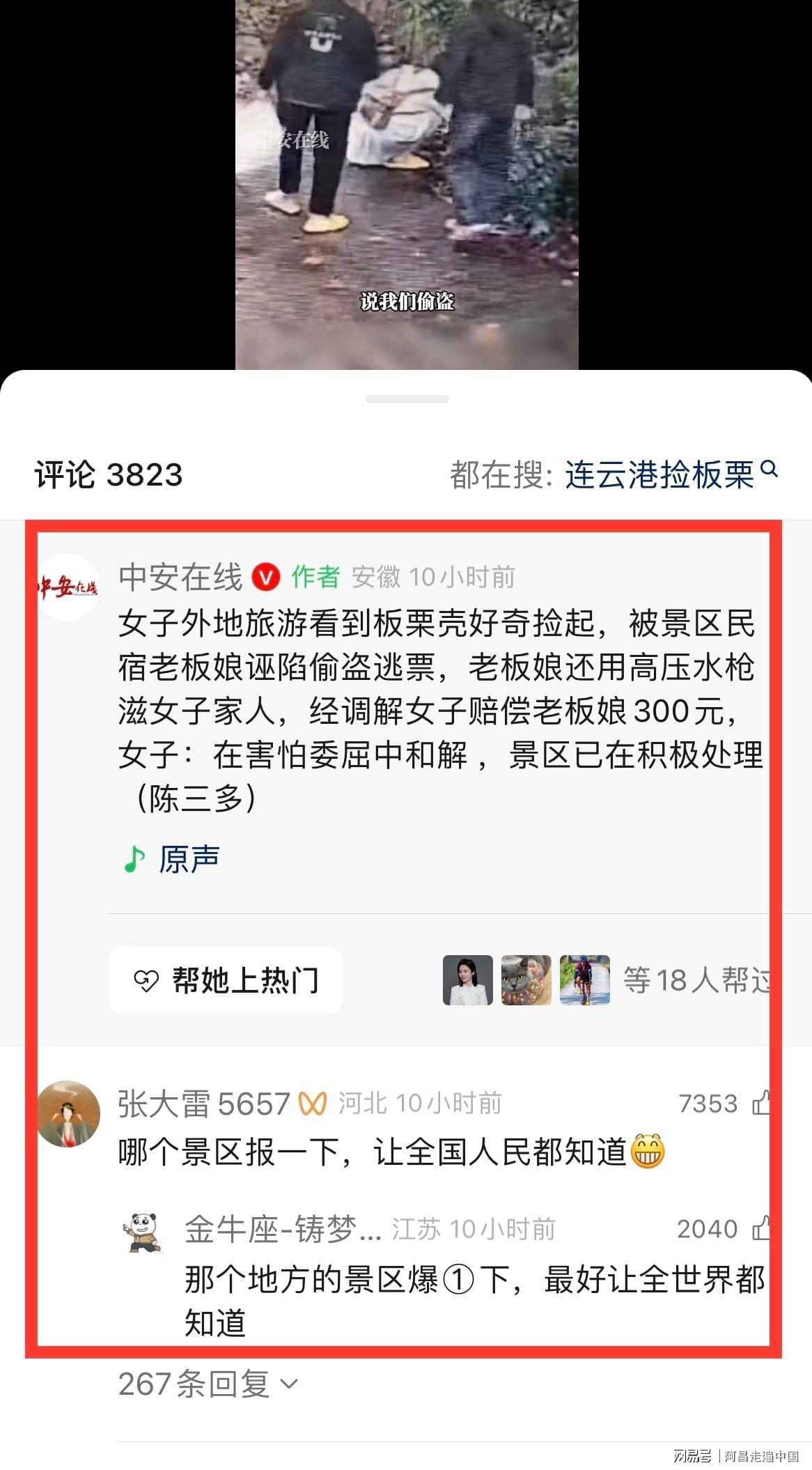Like 金牛座-铸梦's reply

coord(760,1228)
